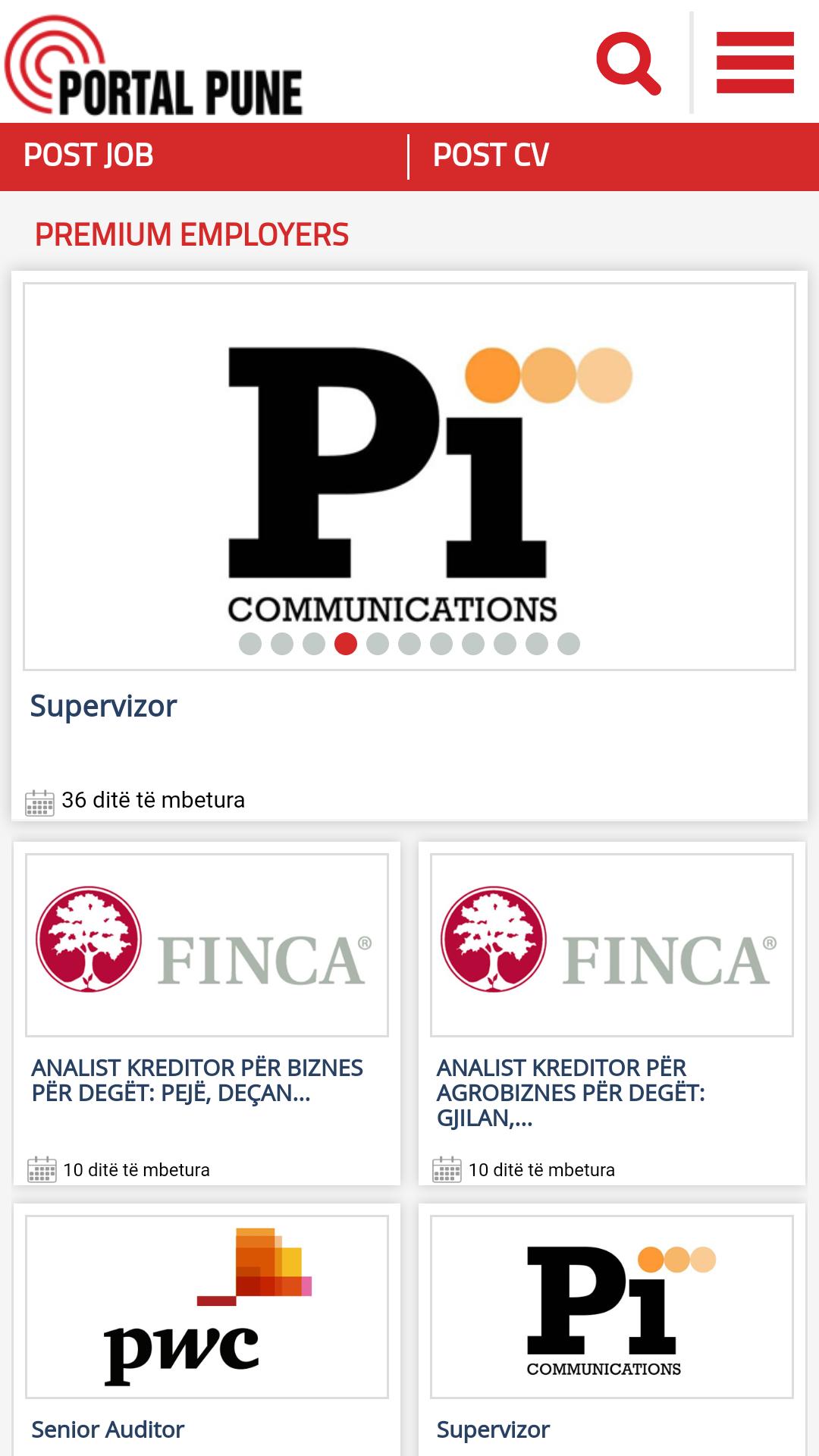Screen dimensions: 819x1456
Task: Open the PwC Senior Auditor listing
Action: (108, 1429)
